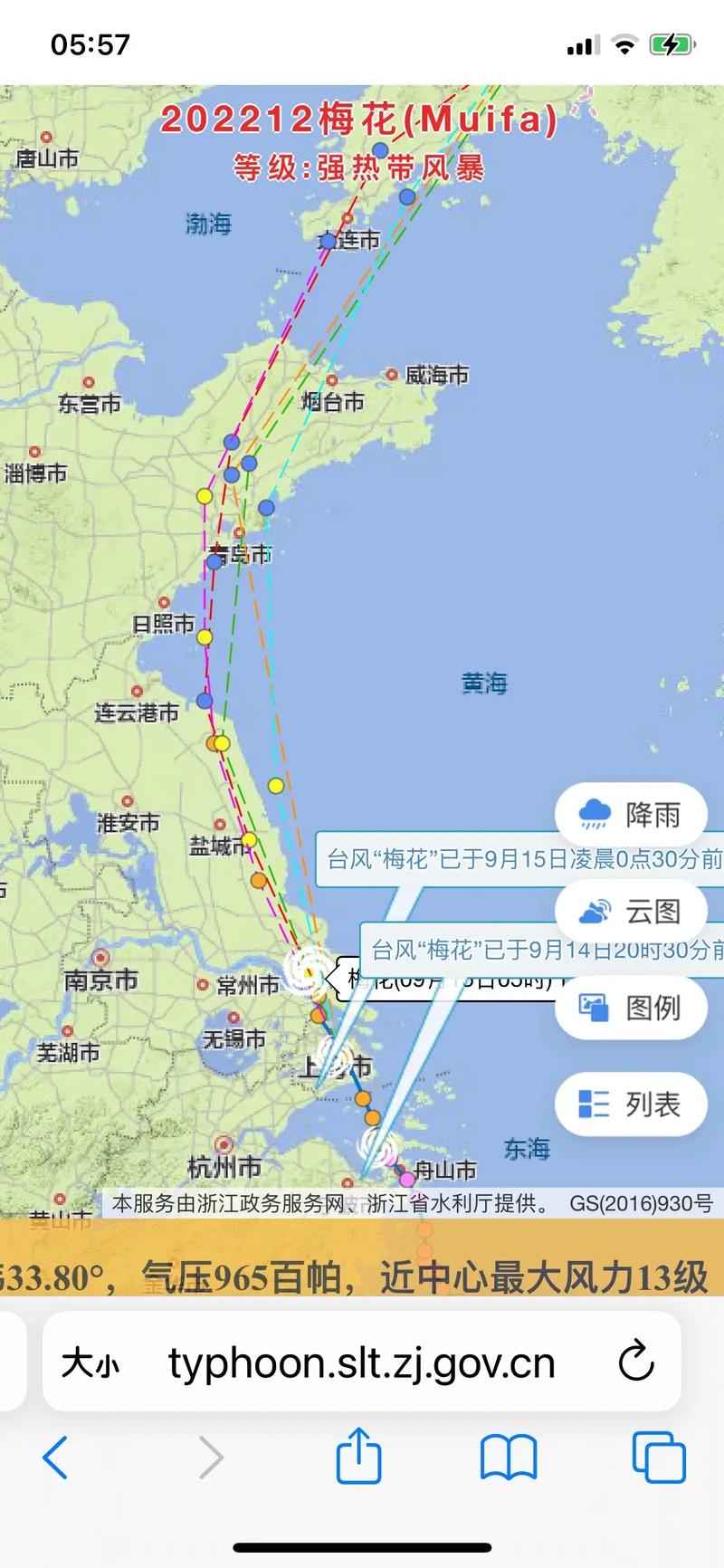Tap the page reload icon
Screen dimensions: 724x1568
(x=637, y=1359)
